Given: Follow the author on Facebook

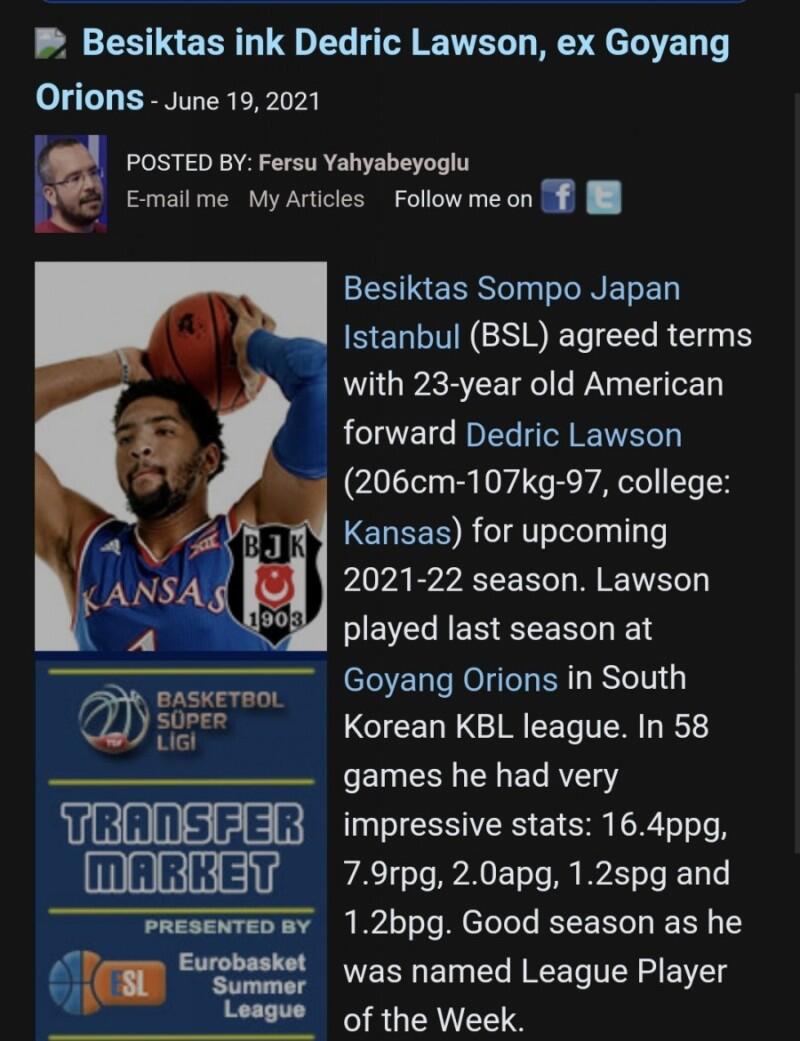Looking at the screenshot, I should [558, 197].
